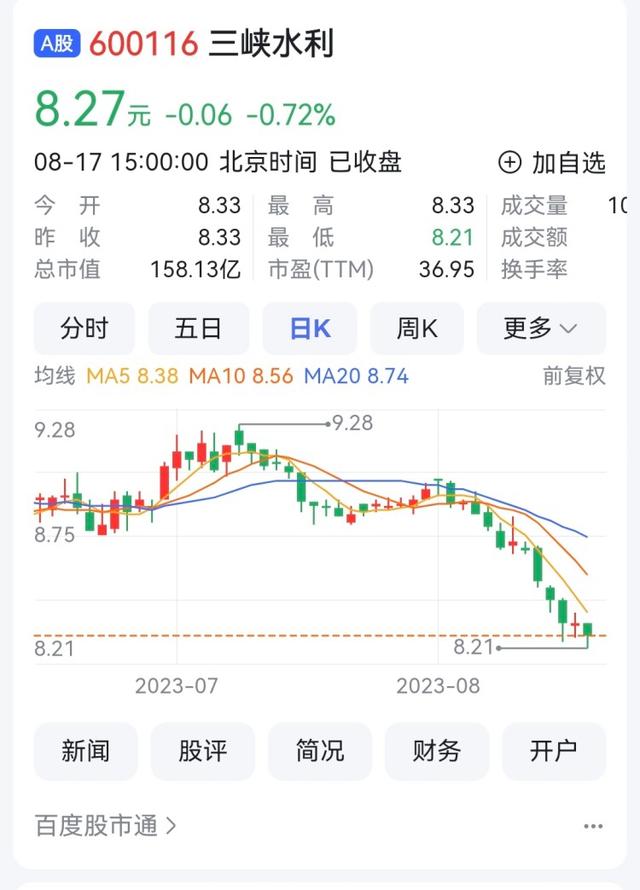Image resolution: width=640 pixels, height=890 pixels.
Task: Tap the 开户 account opening button
Action: click(x=554, y=751)
